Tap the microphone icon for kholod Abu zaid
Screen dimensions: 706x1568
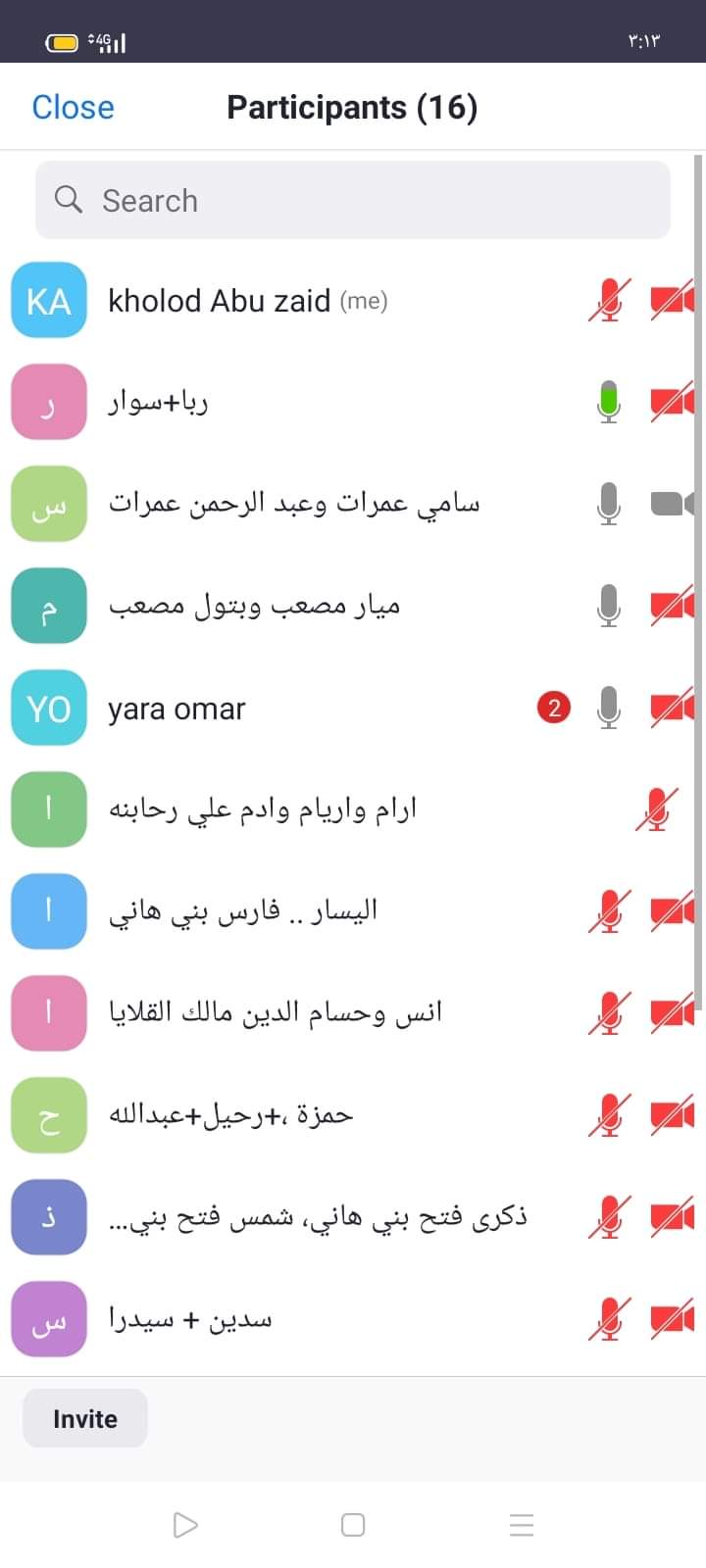(x=609, y=300)
